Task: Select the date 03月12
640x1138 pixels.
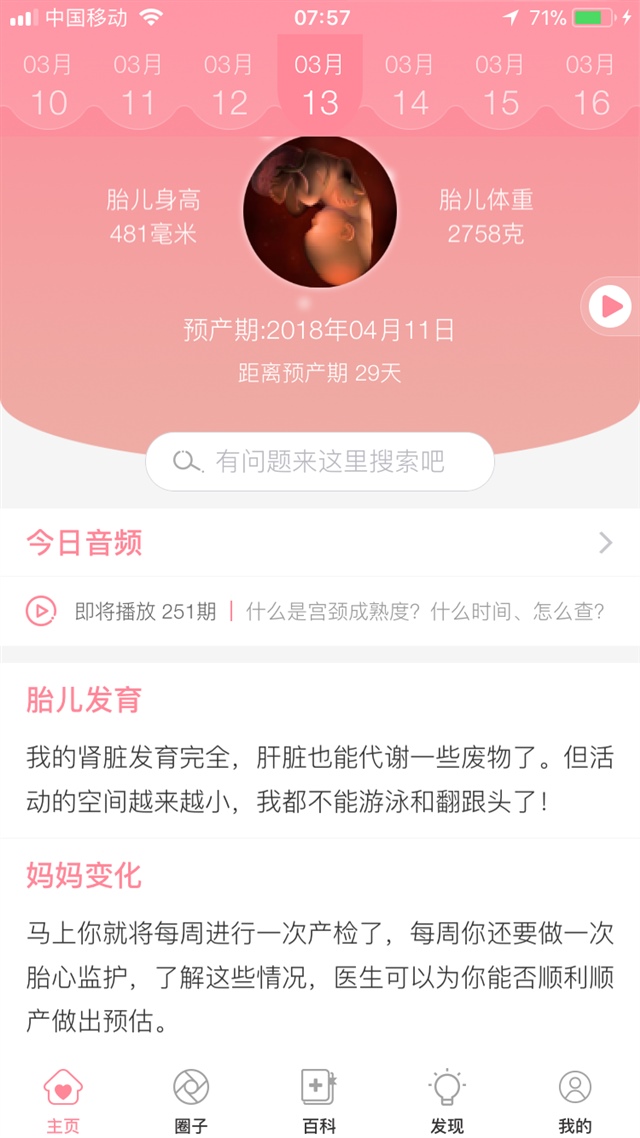Action: pos(229,85)
